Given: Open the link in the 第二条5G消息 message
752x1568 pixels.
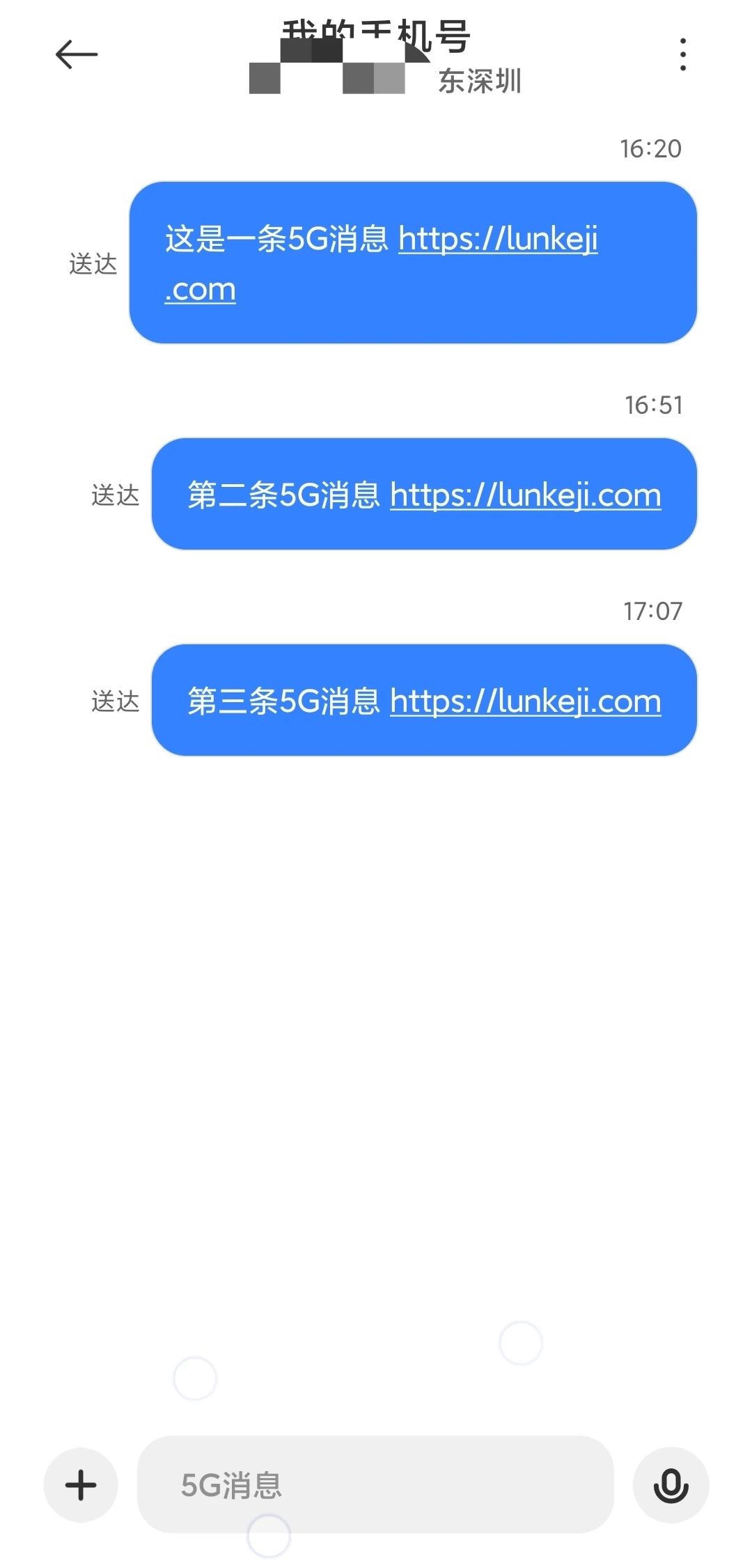Looking at the screenshot, I should coord(526,495).
